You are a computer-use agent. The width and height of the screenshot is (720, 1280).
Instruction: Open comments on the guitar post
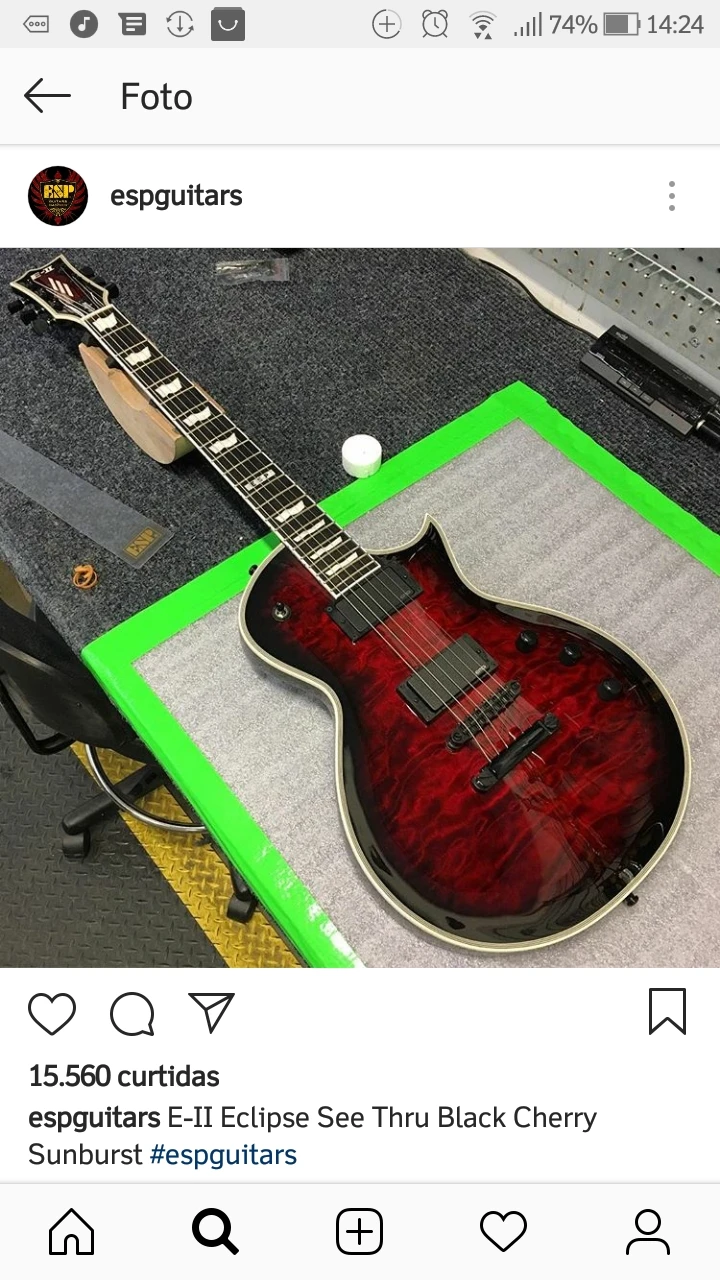[132, 1013]
